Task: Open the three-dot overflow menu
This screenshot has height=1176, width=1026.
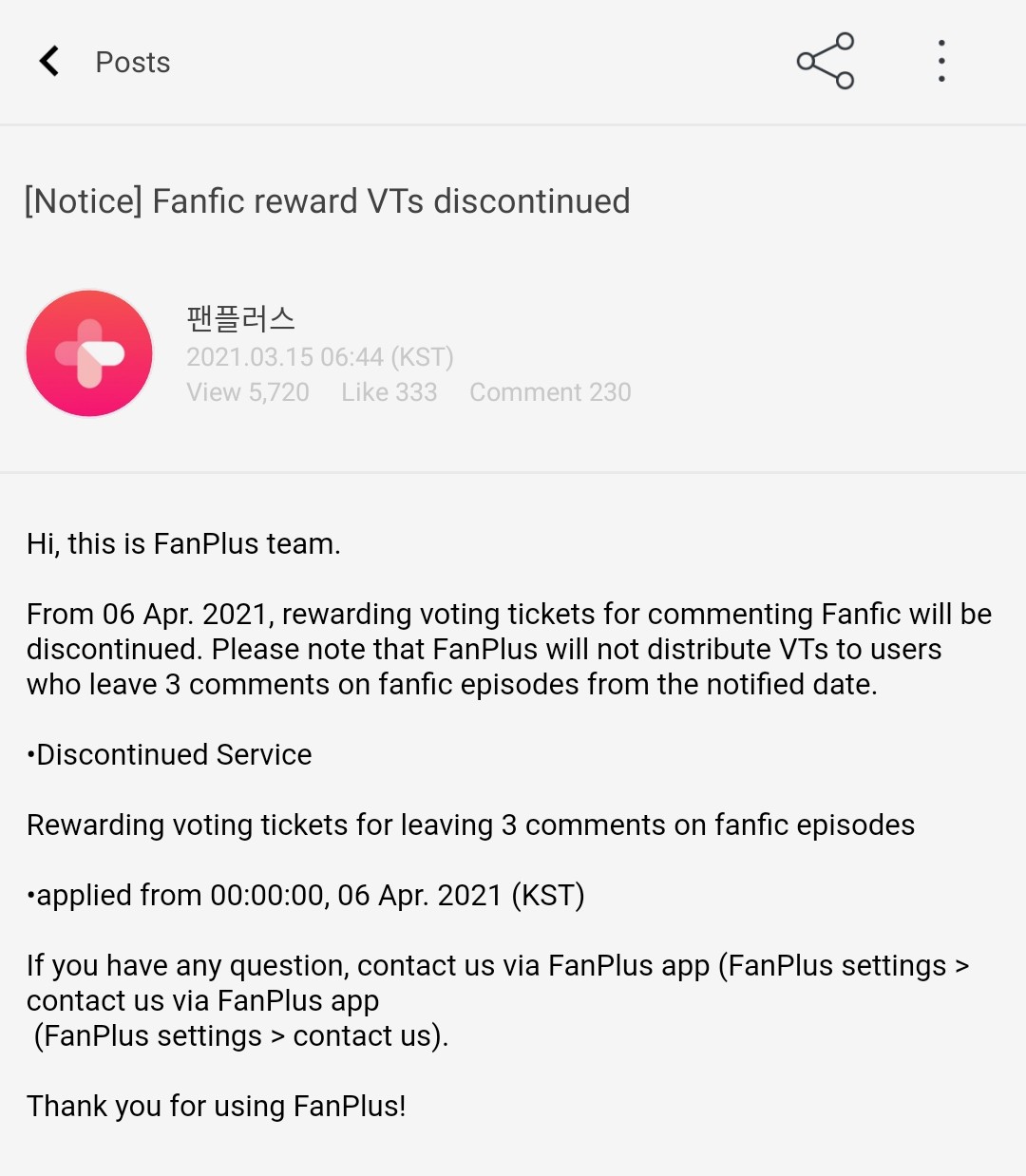Action: click(940, 62)
